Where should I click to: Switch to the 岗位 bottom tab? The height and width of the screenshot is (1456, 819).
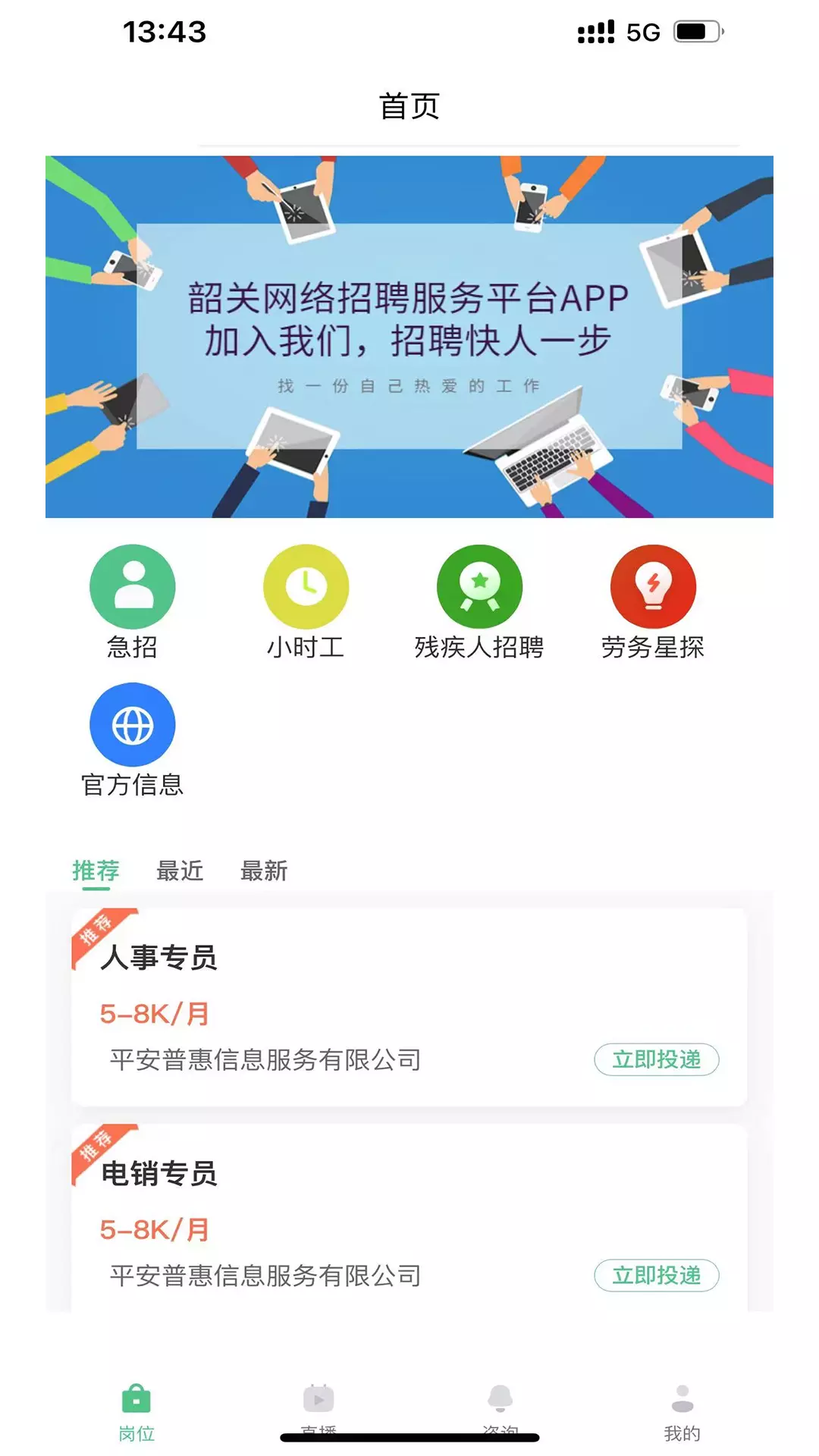(136, 1413)
